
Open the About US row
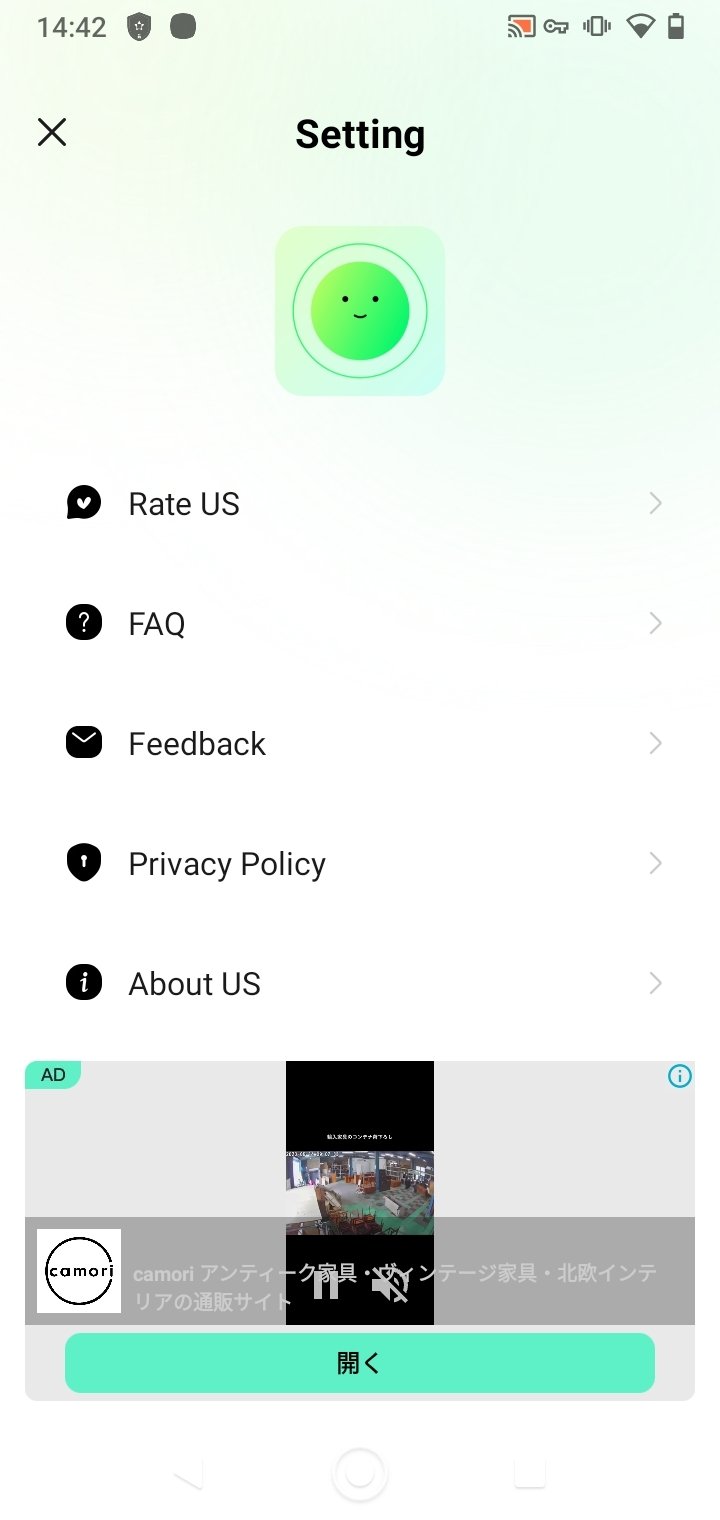tap(360, 983)
